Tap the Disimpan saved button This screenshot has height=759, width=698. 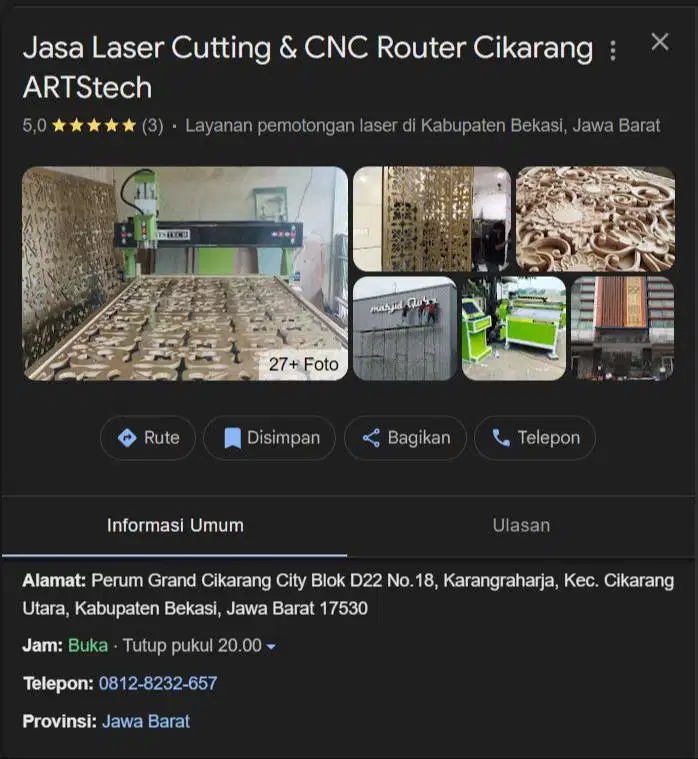(270, 438)
